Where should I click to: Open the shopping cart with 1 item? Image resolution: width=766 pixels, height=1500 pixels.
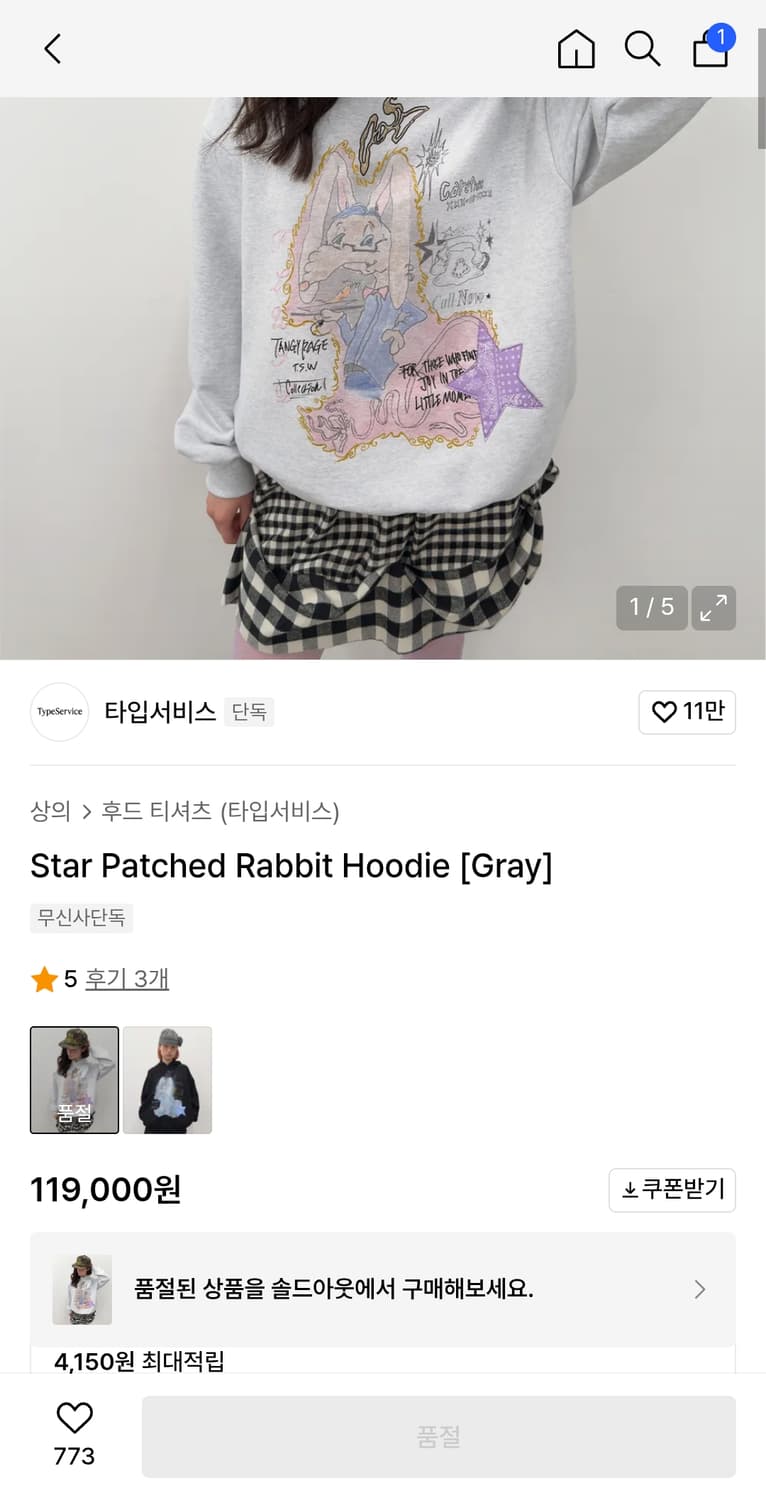tap(710, 48)
